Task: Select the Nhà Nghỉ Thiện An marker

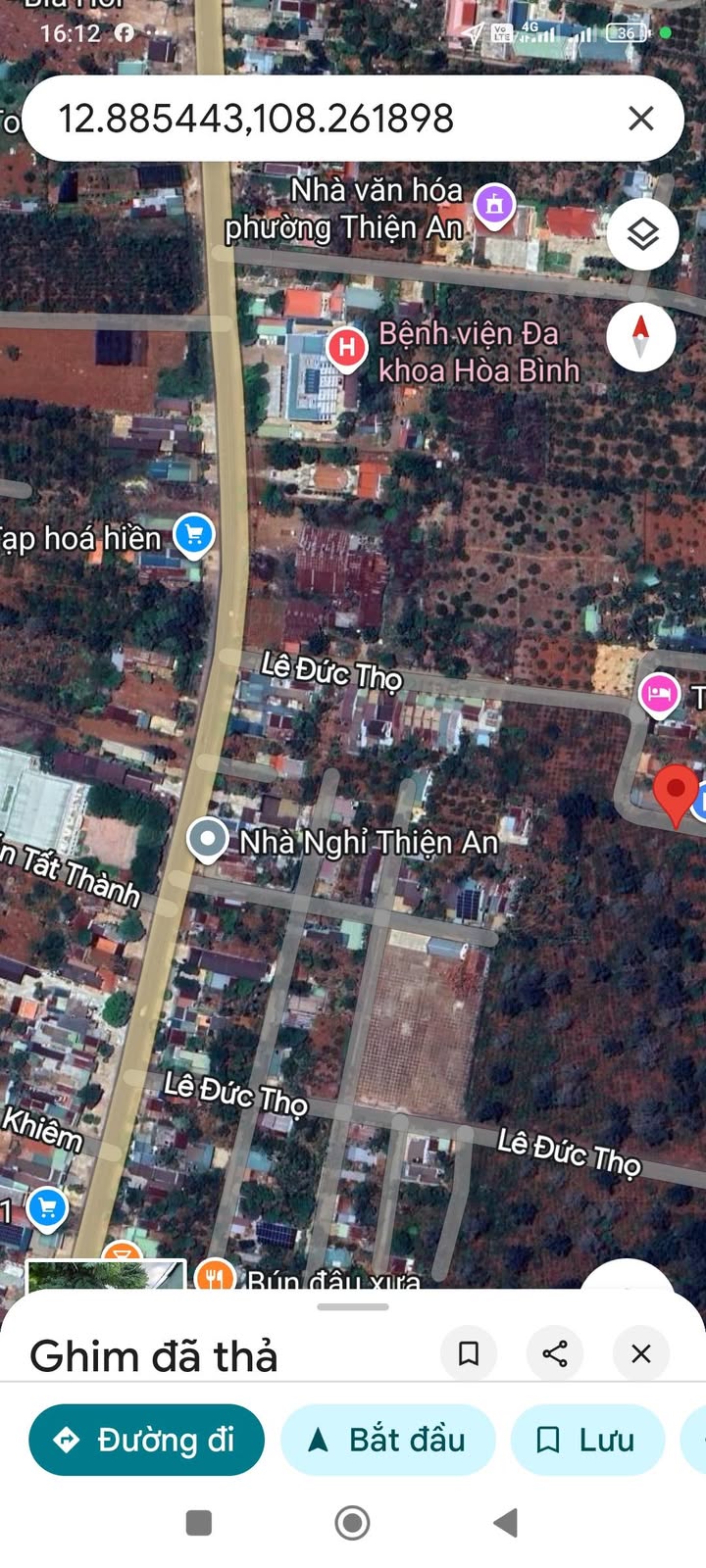Action: pyautogui.click(x=207, y=840)
